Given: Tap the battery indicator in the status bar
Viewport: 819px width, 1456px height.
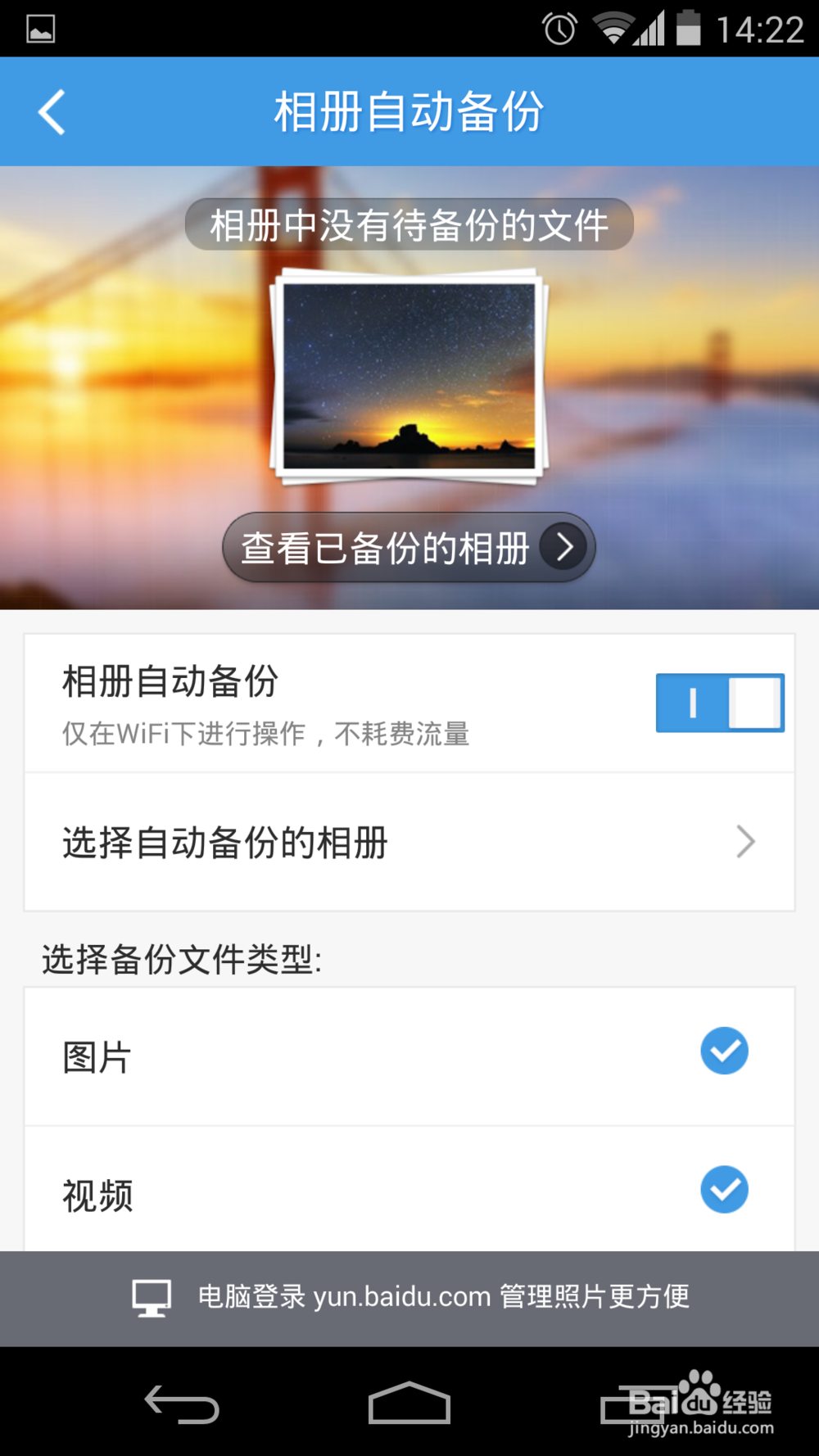Looking at the screenshot, I should 686,27.
